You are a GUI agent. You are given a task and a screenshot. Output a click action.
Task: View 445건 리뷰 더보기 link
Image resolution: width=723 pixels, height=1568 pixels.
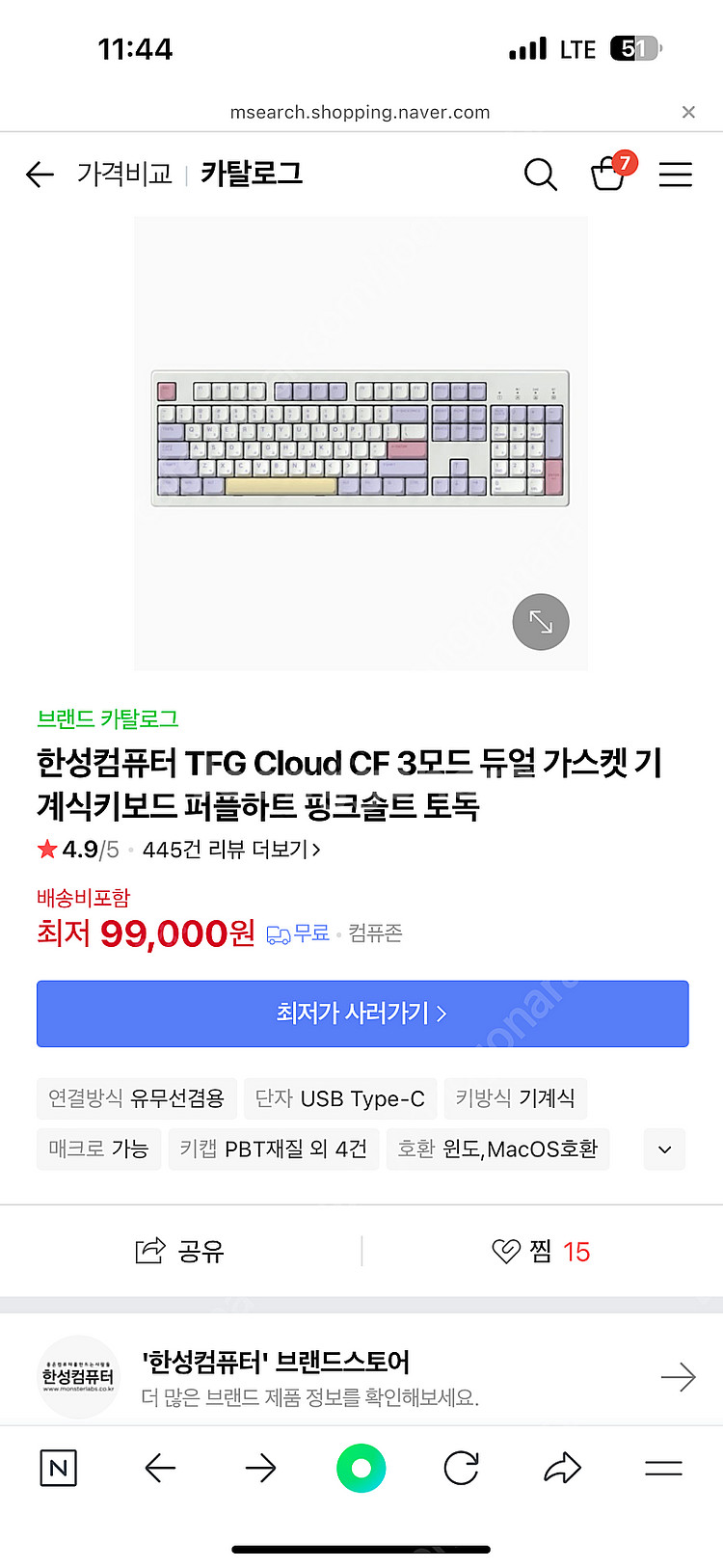click(x=231, y=850)
